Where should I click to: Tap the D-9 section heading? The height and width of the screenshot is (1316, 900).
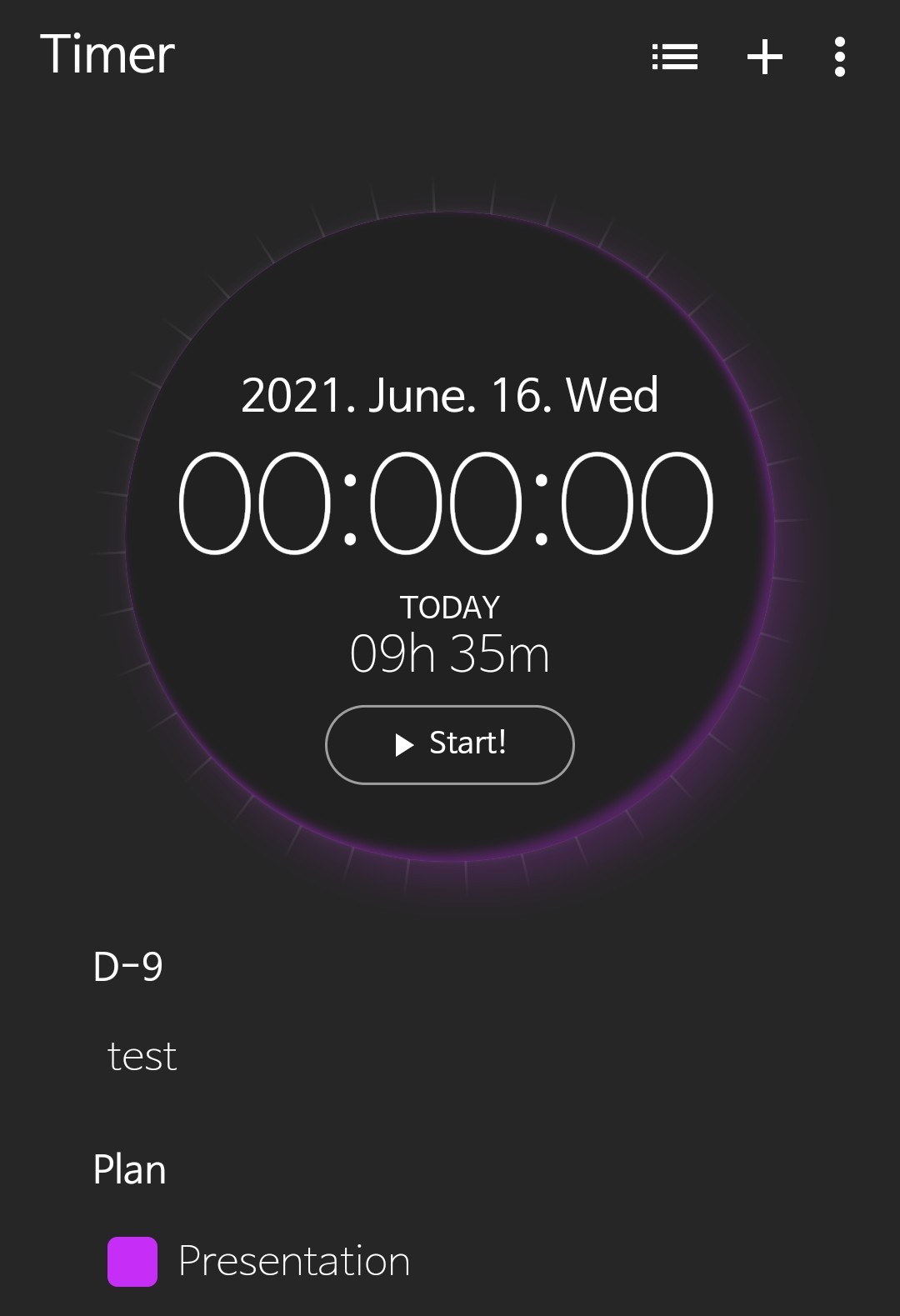129,967
